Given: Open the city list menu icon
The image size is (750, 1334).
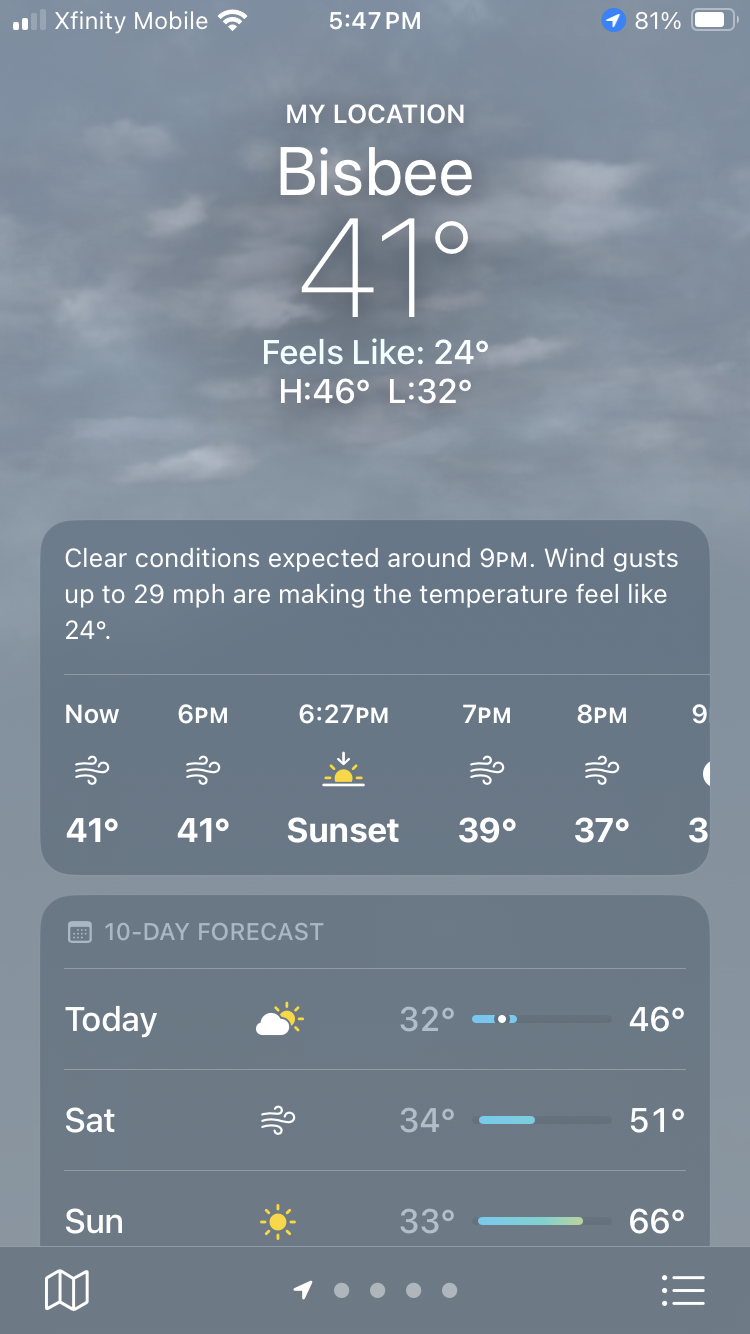Looking at the screenshot, I should pyautogui.click(x=683, y=1290).
